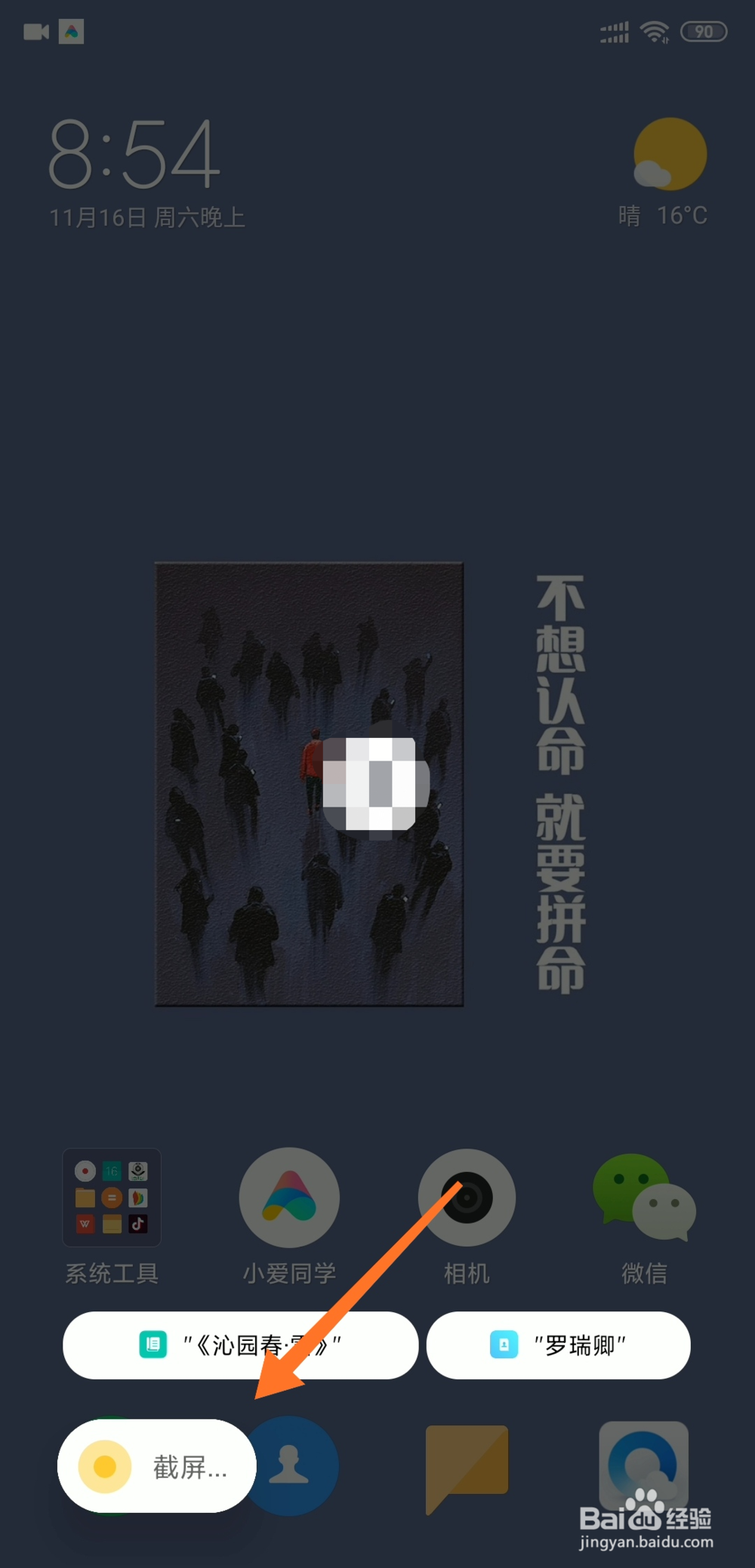Open the Contacts app in the dock

[x=292, y=1464]
